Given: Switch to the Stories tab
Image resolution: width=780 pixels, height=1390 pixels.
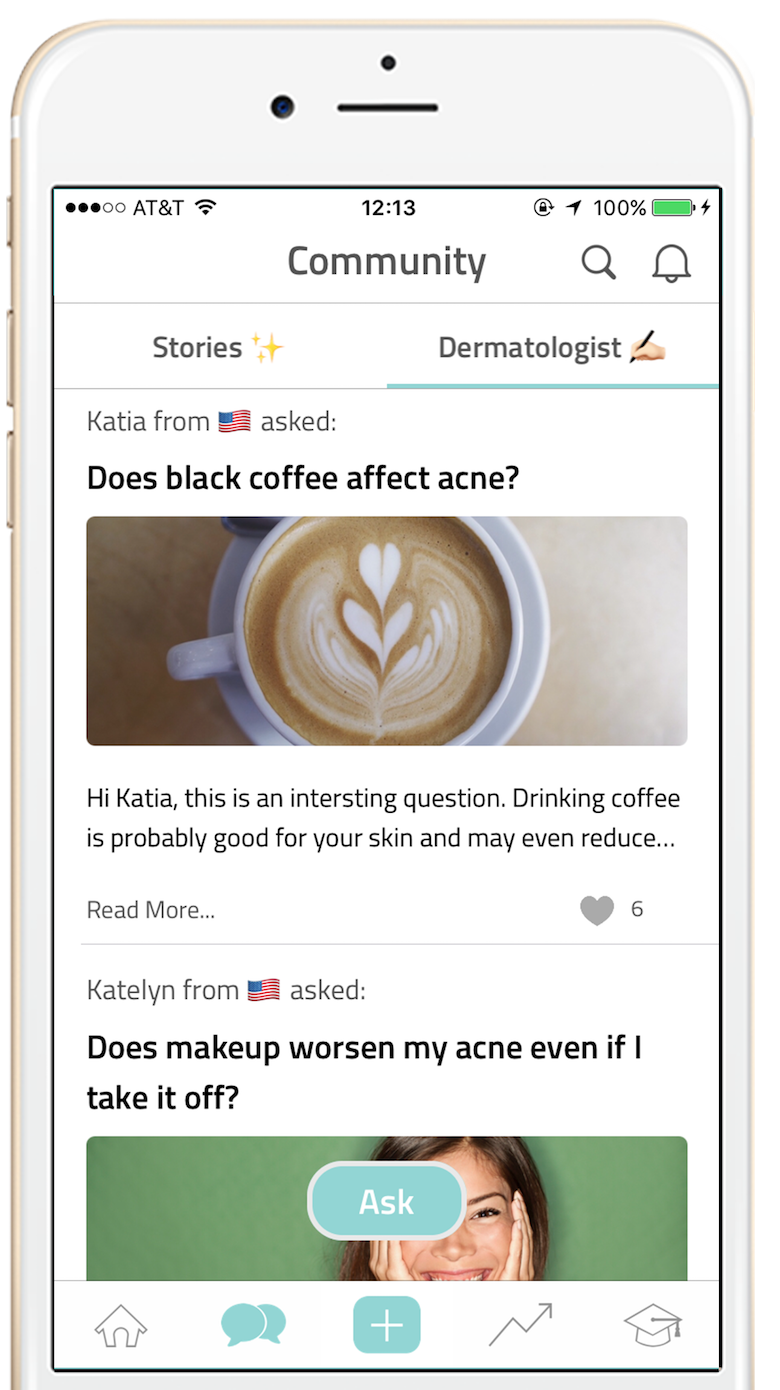Looking at the screenshot, I should (x=219, y=347).
